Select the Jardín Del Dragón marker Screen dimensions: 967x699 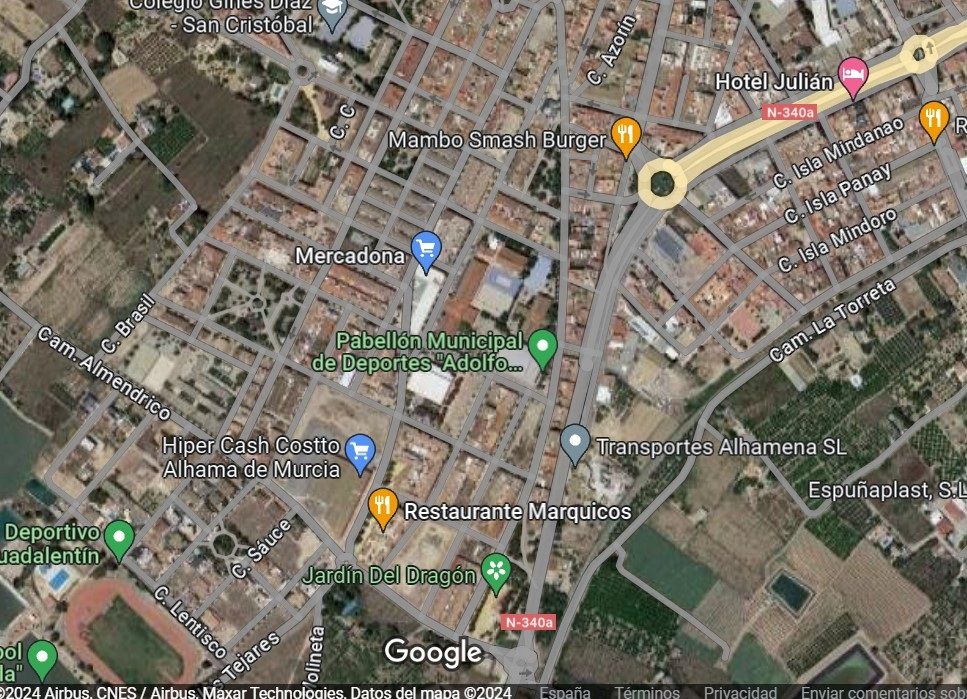click(496, 571)
